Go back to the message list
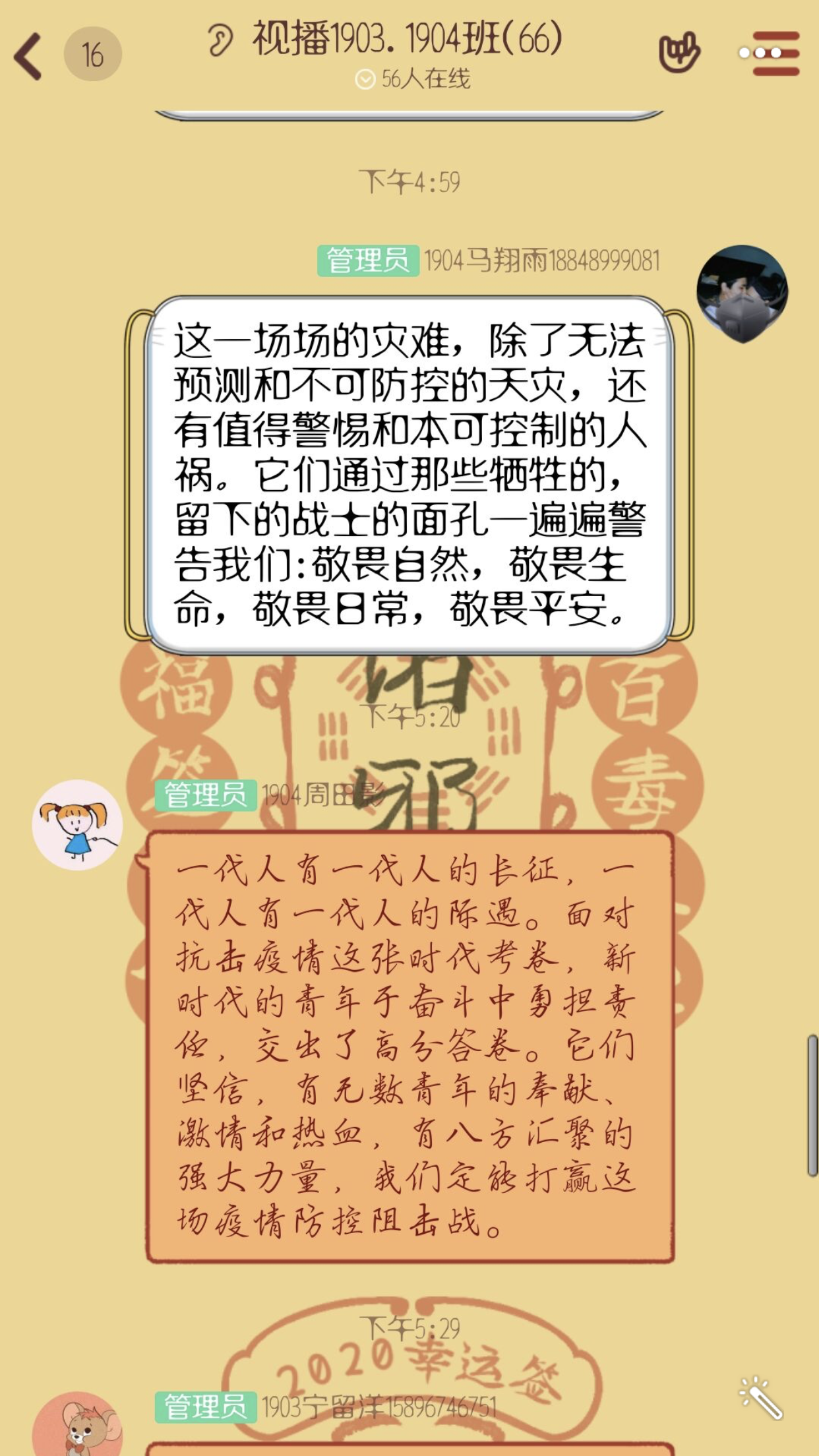819x1456 pixels. [x=28, y=55]
